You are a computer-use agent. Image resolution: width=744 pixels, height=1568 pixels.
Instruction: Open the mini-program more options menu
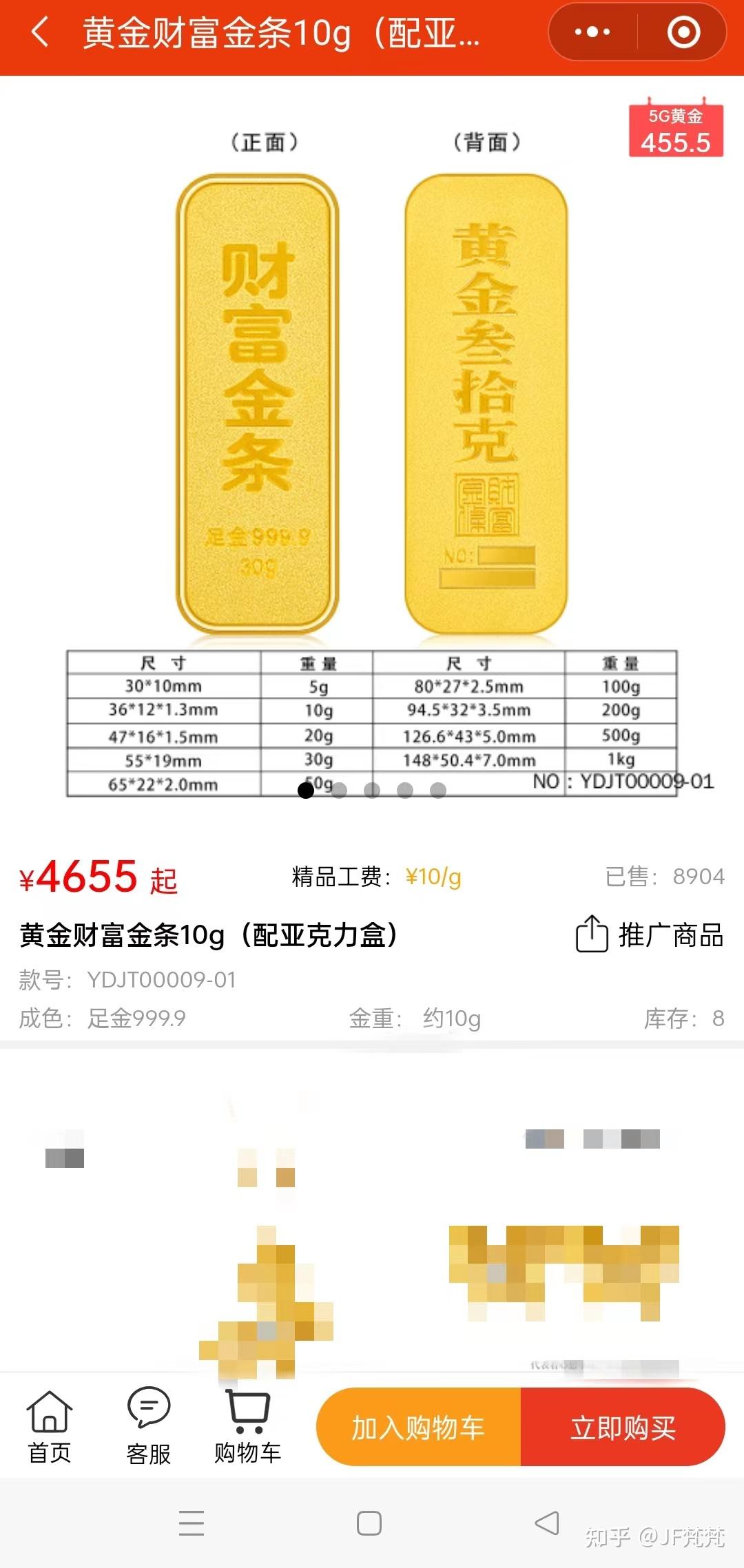(x=594, y=32)
